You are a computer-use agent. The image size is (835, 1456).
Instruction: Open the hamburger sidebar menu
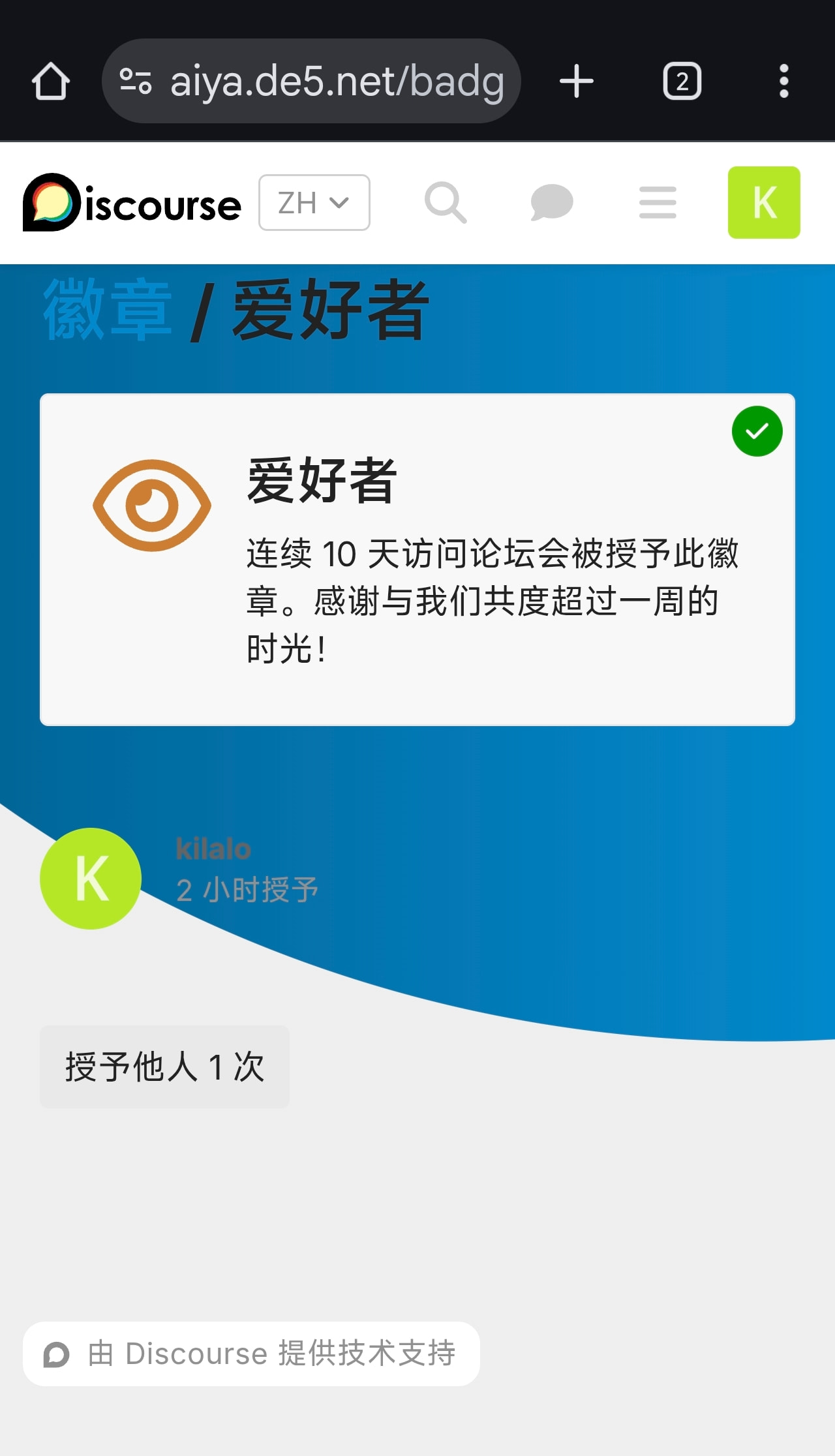tap(658, 203)
